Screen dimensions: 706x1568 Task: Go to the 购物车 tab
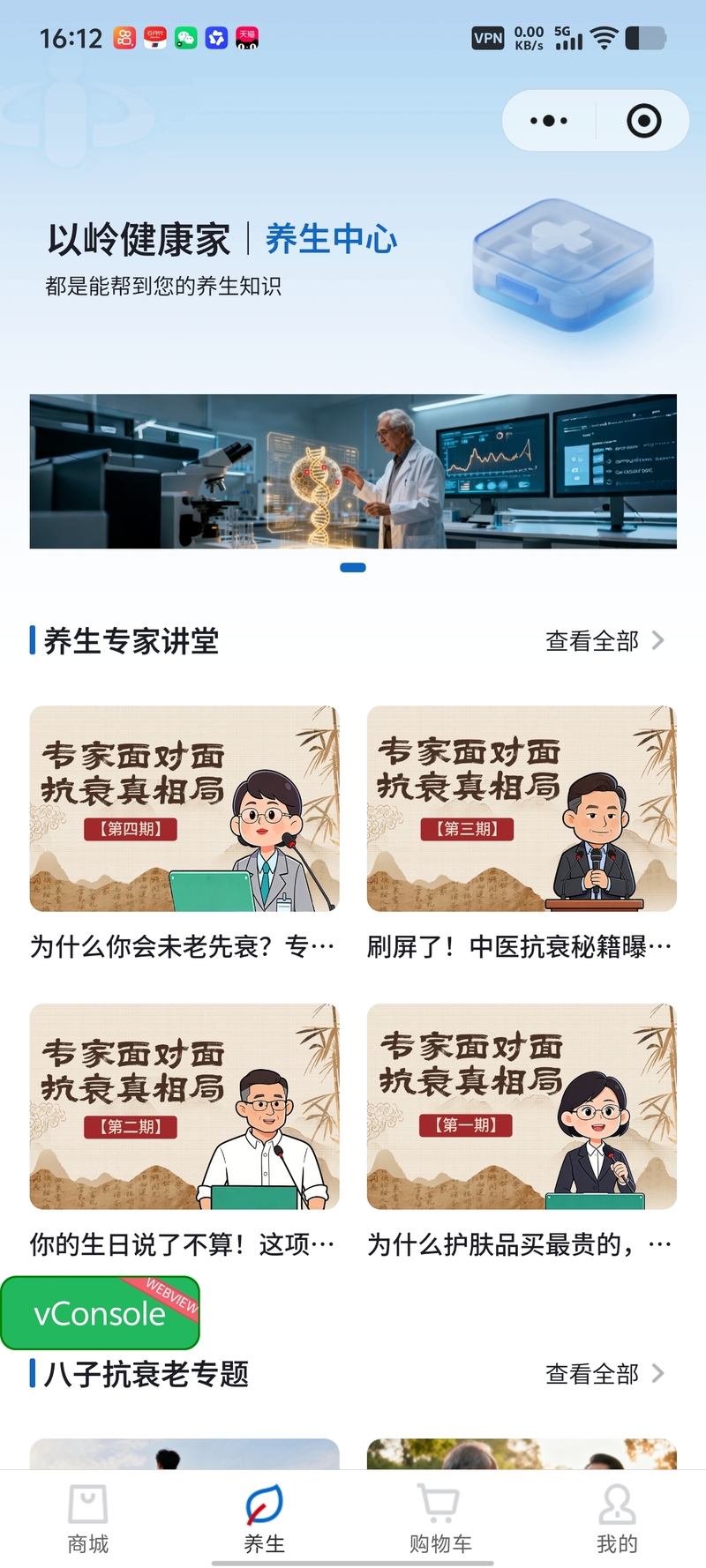tap(440, 1519)
